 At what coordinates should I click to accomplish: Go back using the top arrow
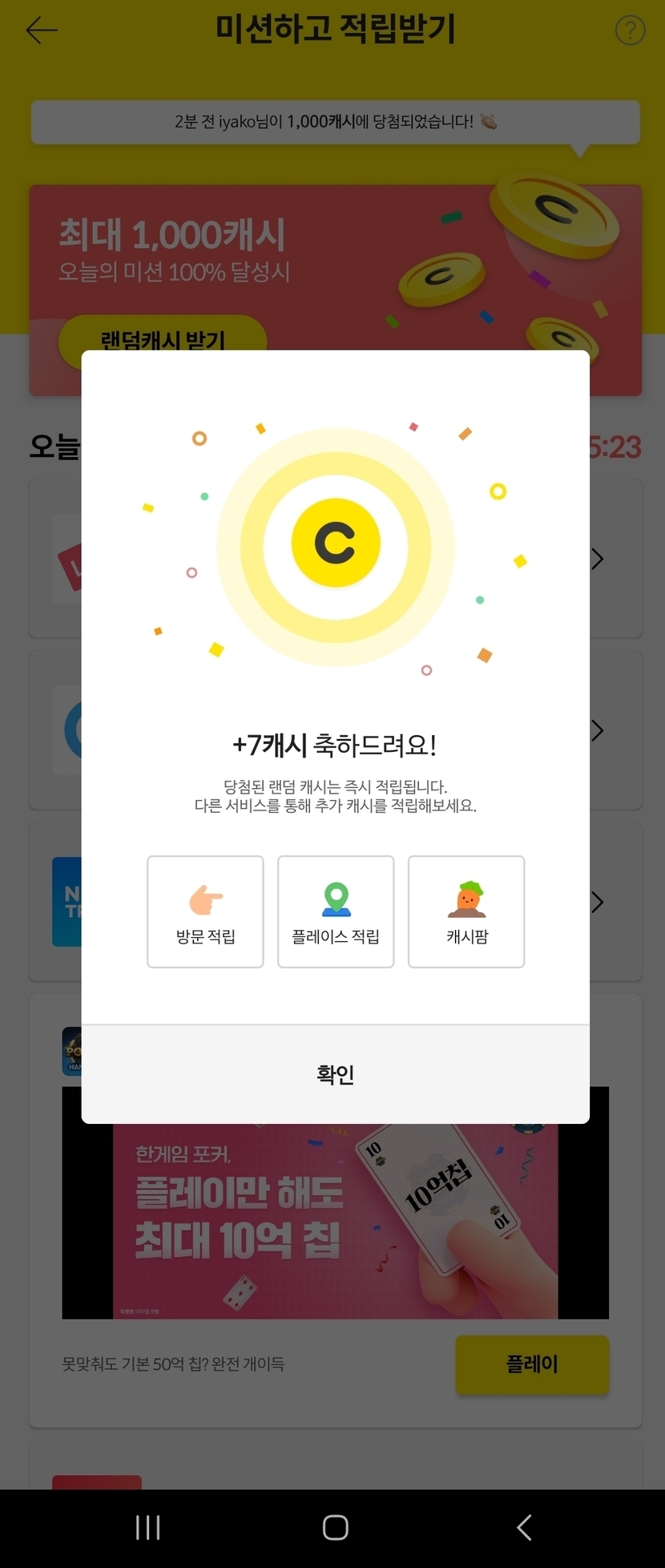tap(42, 30)
